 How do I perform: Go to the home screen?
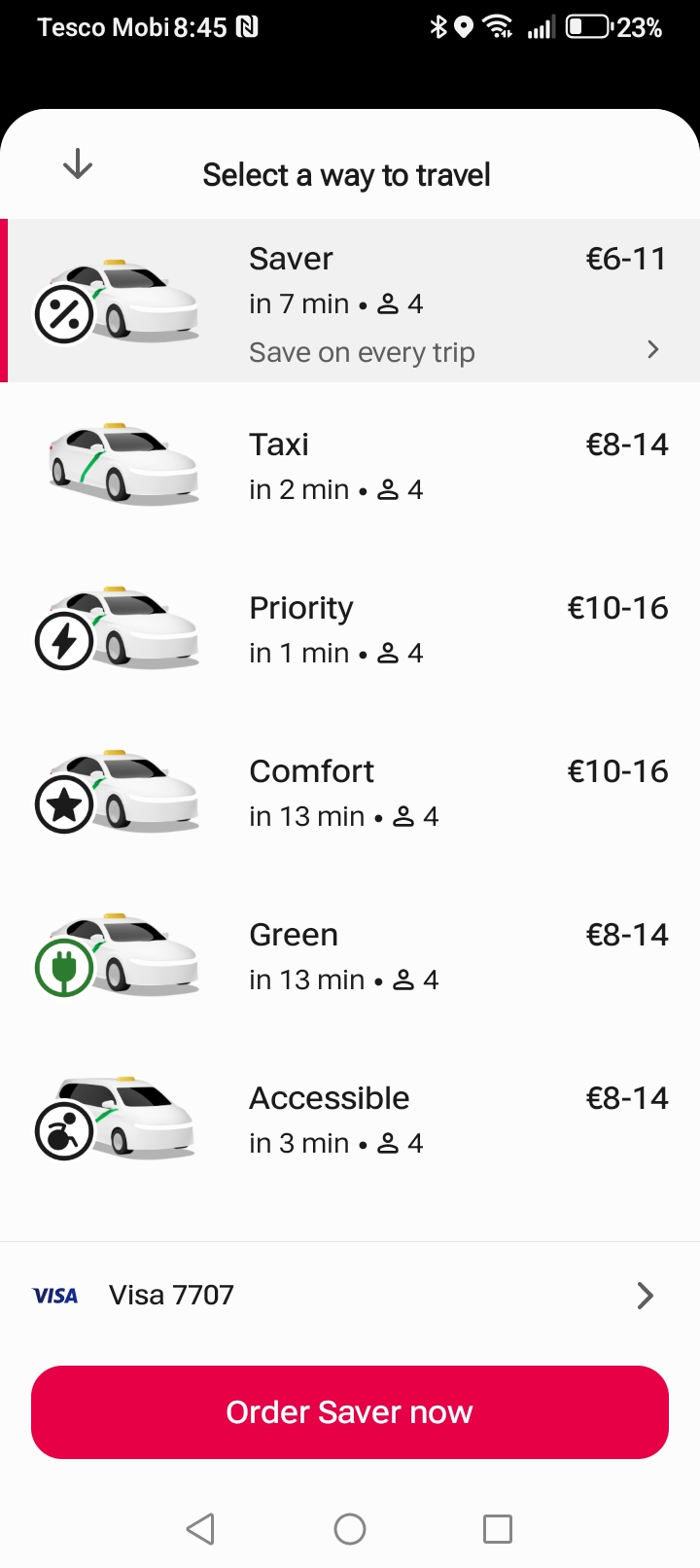click(x=350, y=1529)
